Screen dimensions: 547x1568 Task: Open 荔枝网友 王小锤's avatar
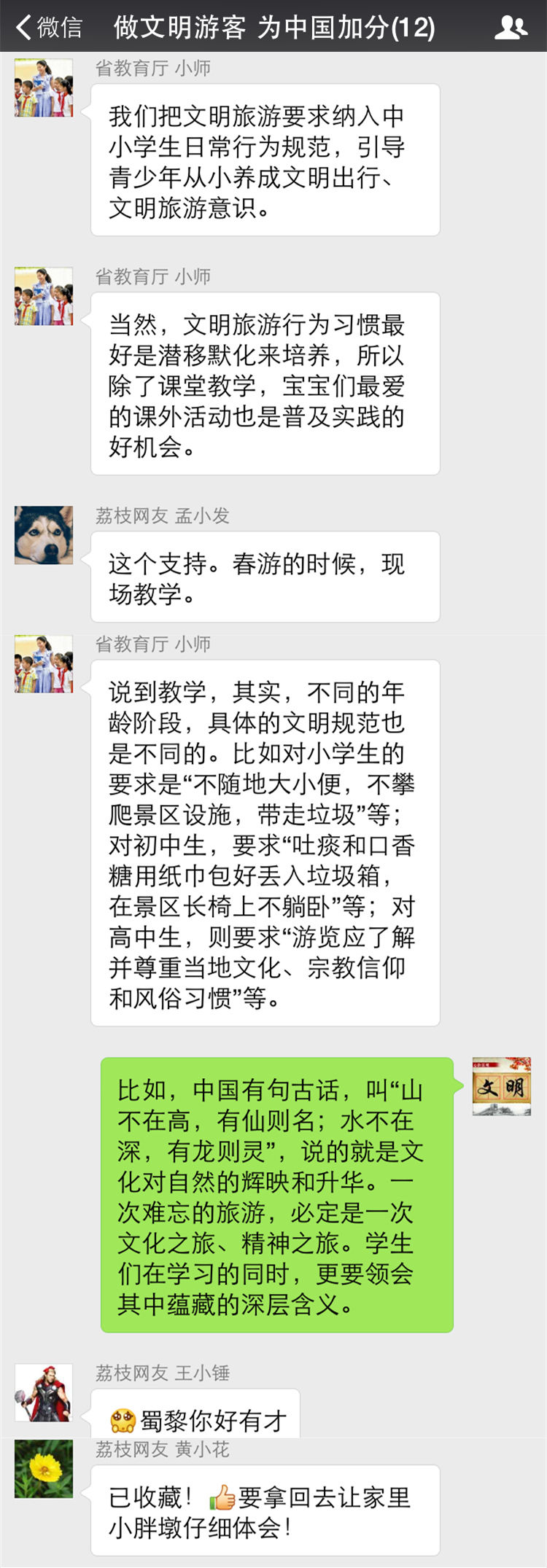click(x=44, y=1392)
